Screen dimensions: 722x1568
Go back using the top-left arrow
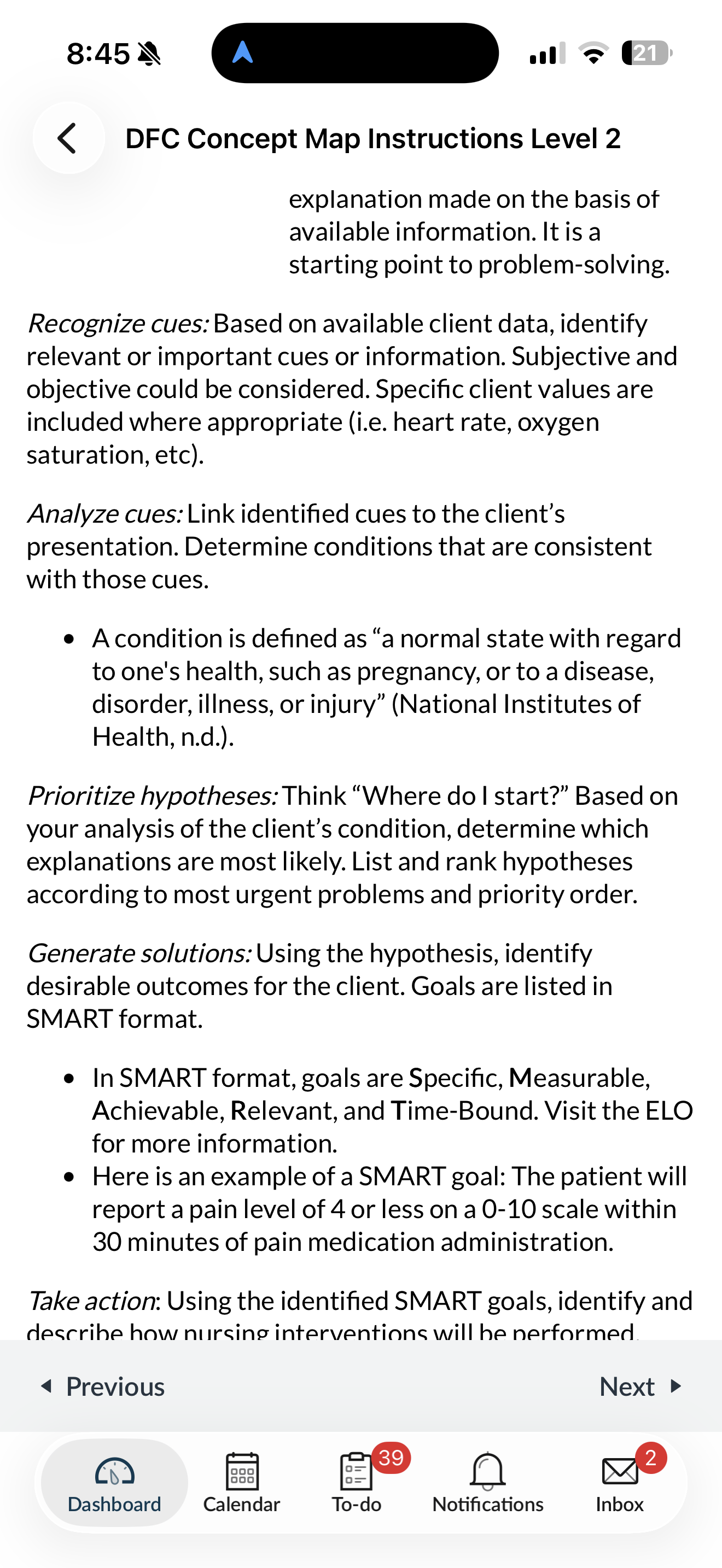click(x=68, y=138)
